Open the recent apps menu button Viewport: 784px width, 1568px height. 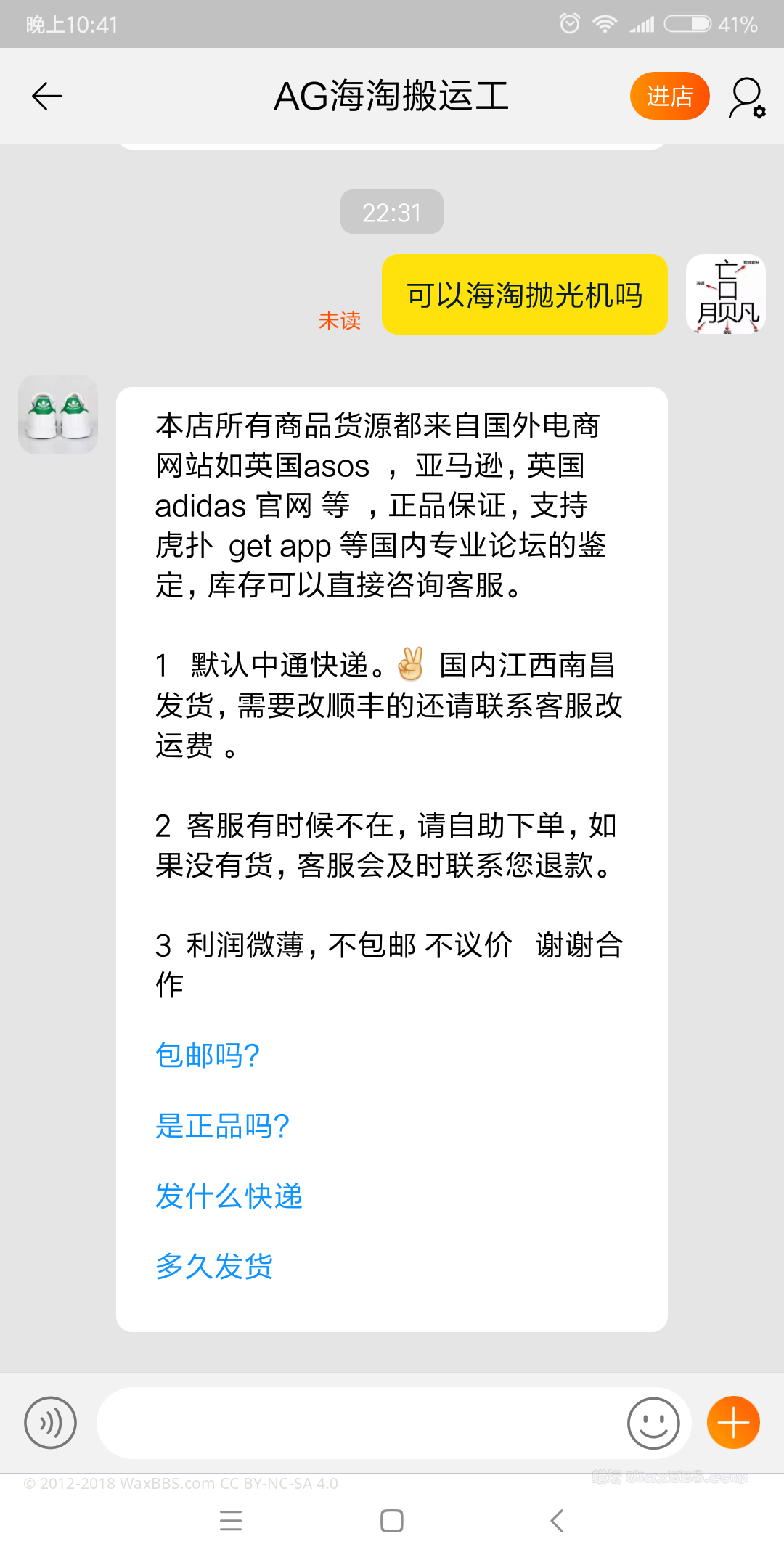(x=231, y=1521)
